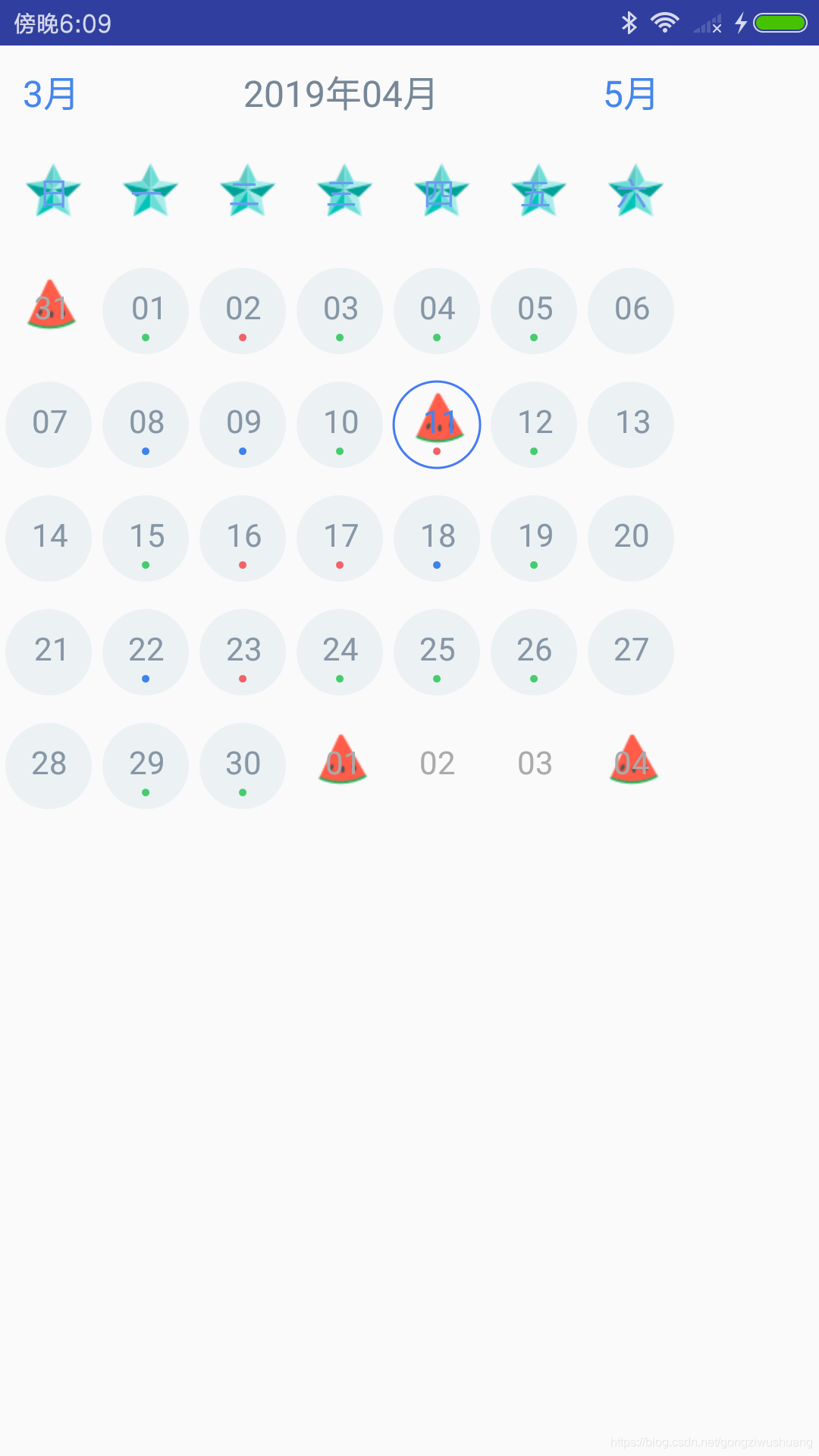Image resolution: width=819 pixels, height=1456 pixels.
Task: Select date 09 on the calendar
Action: click(x=243, y=425)
